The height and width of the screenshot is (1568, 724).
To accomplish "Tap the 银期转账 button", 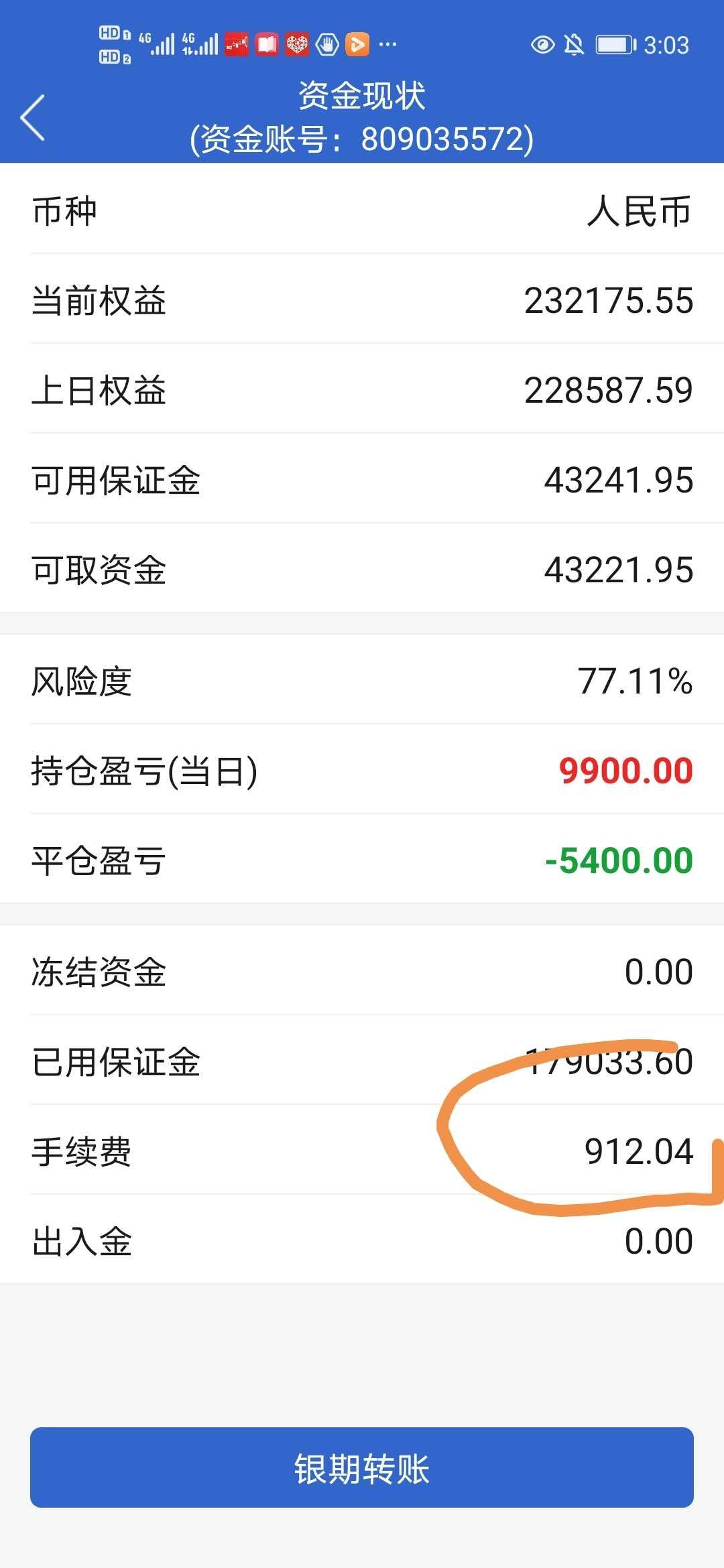I will point(362,1468).
